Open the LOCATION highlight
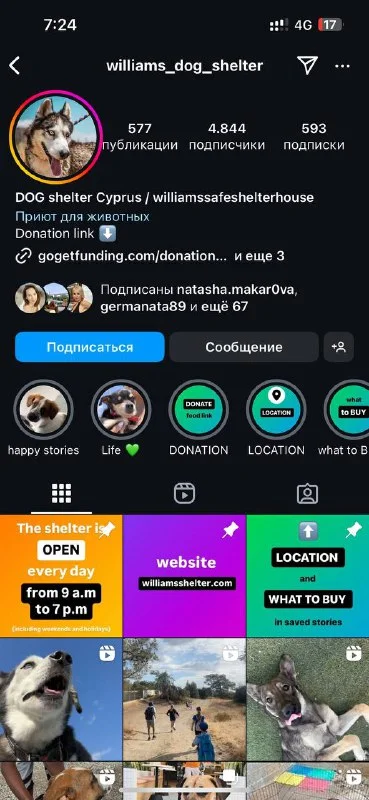 pyautogui.click(x=276, y=418)
